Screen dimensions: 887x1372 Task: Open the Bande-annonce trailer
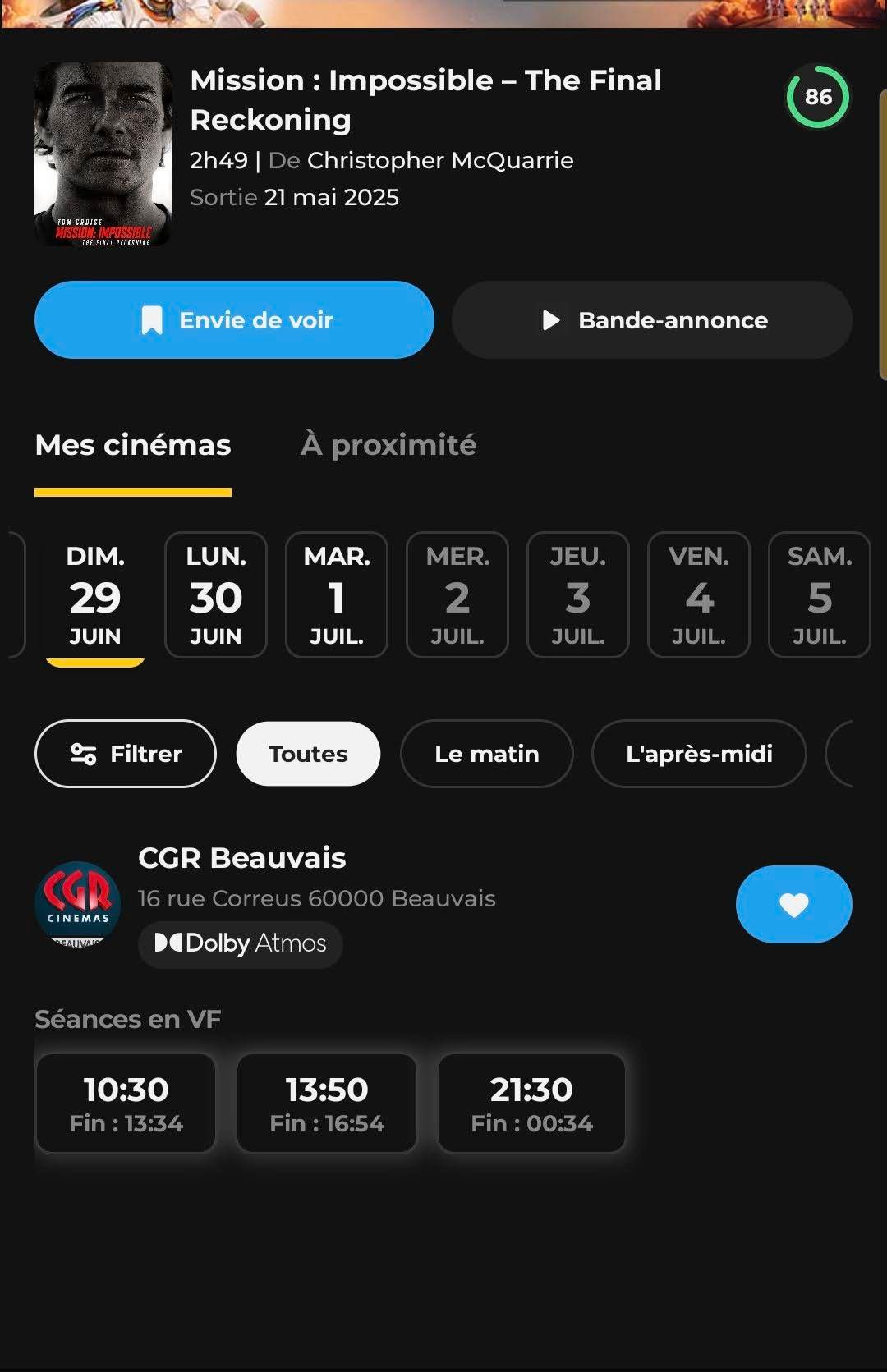point(650,320)
